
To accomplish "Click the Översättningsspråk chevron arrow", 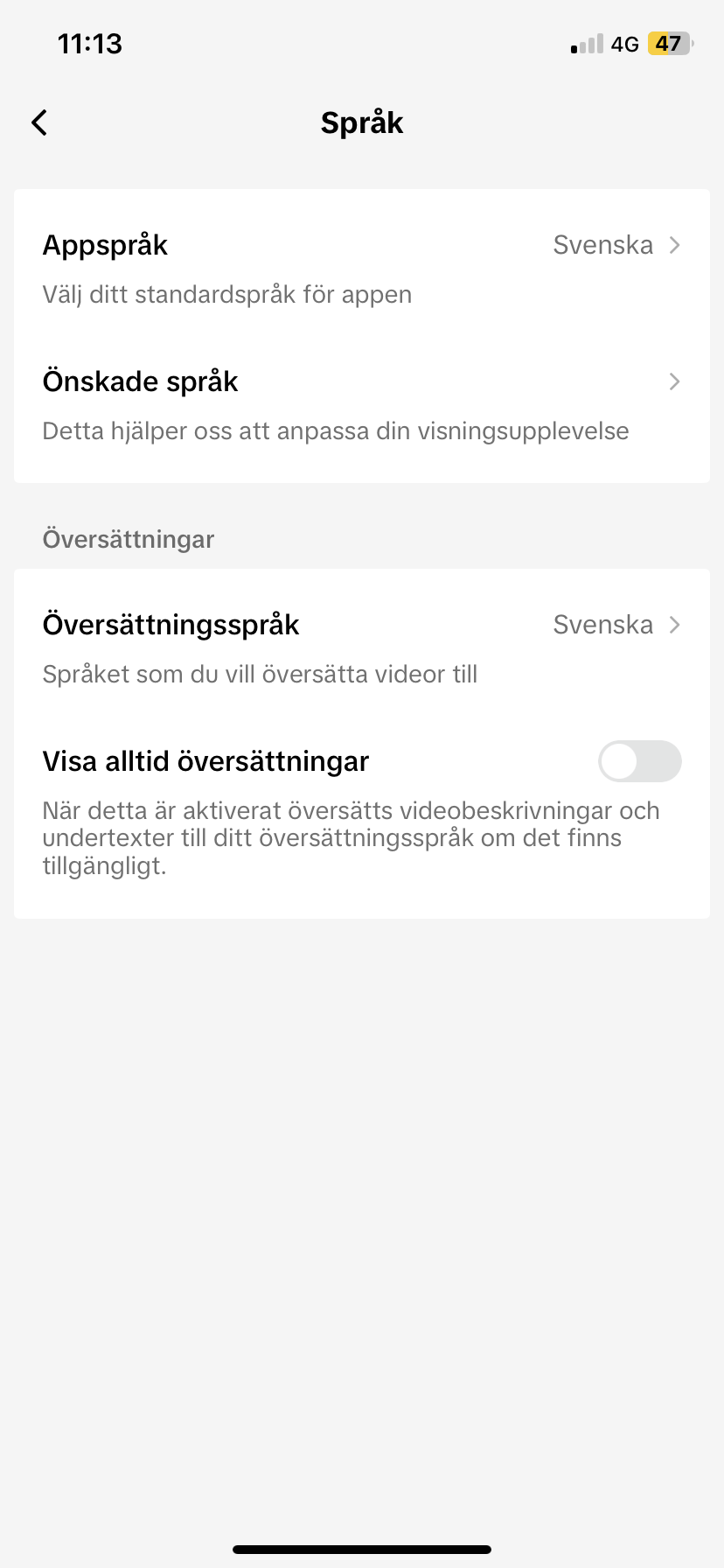I will [673, 625].
